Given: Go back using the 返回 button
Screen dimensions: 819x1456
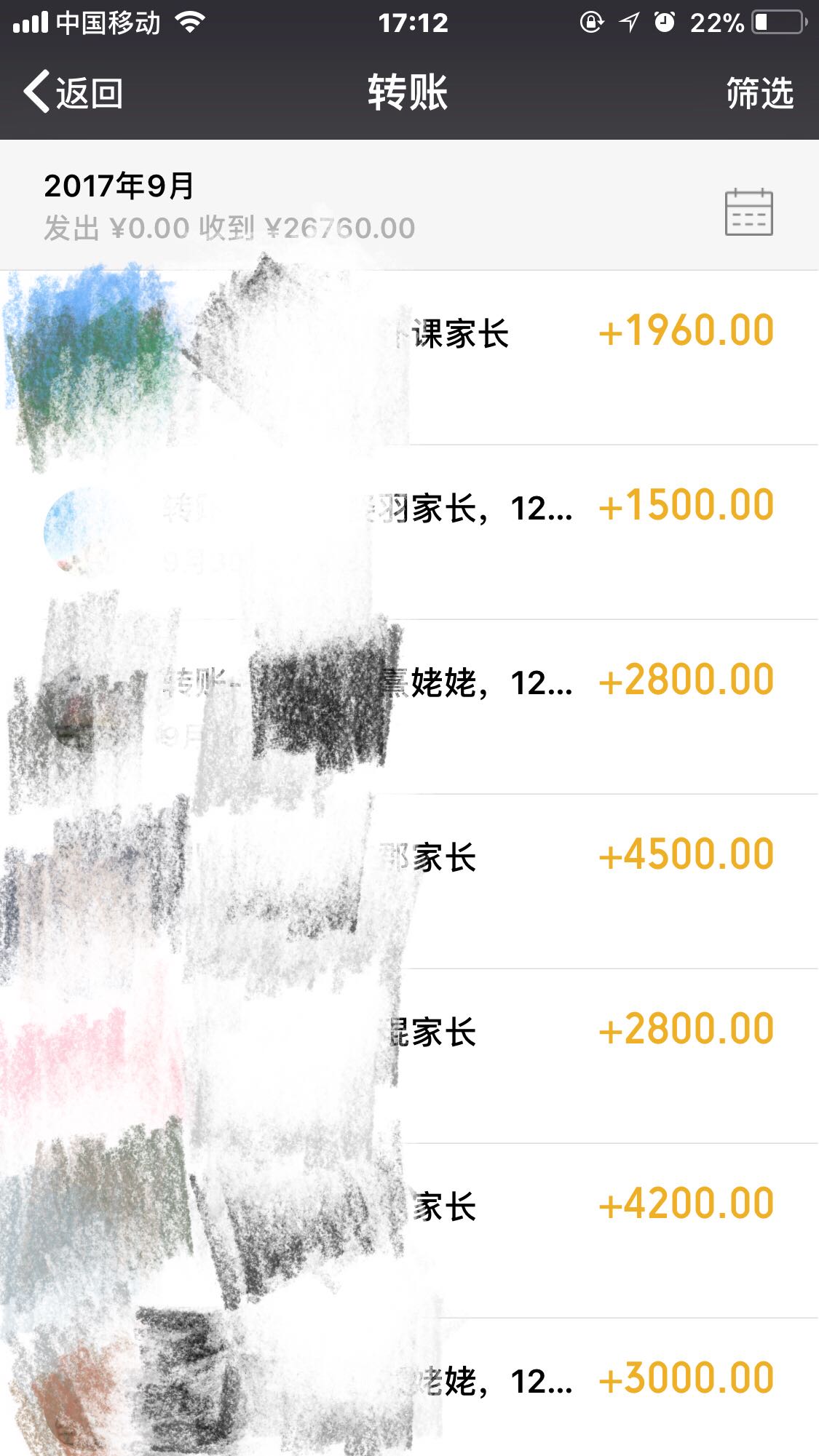Looking at the screenshot, I should (73, 93).
